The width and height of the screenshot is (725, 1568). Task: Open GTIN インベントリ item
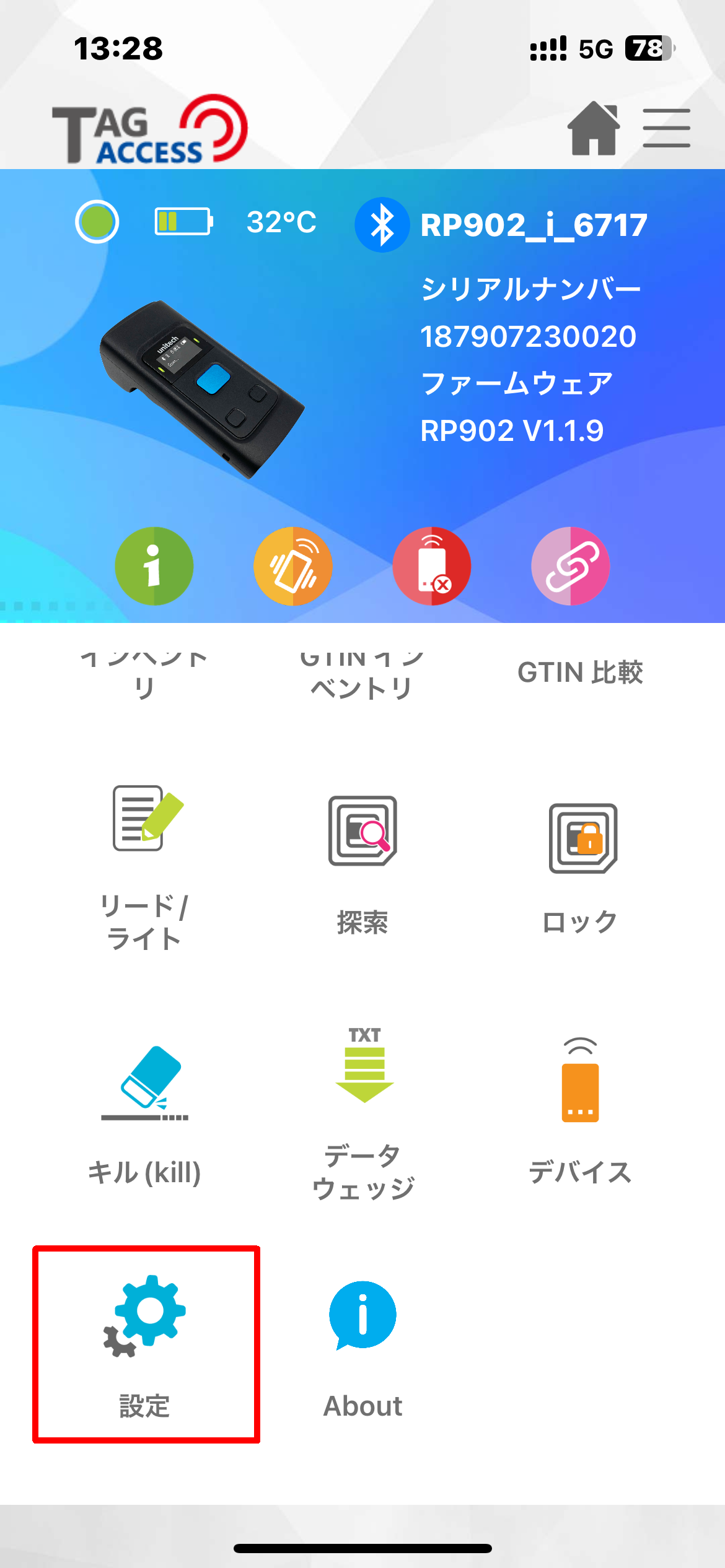362,676
